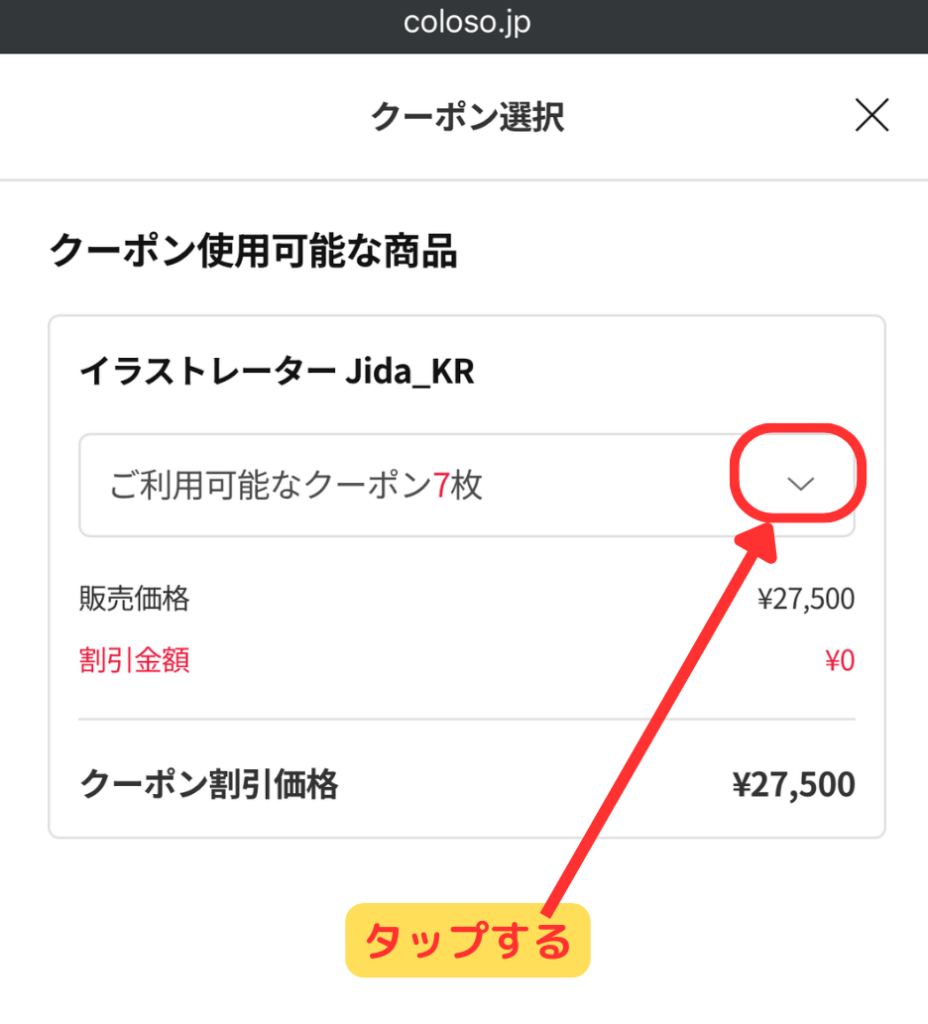The width and height of the screenshot is (928, 1024).
Task: Expand the available coupons dropdown
Action: click(800, 485)
